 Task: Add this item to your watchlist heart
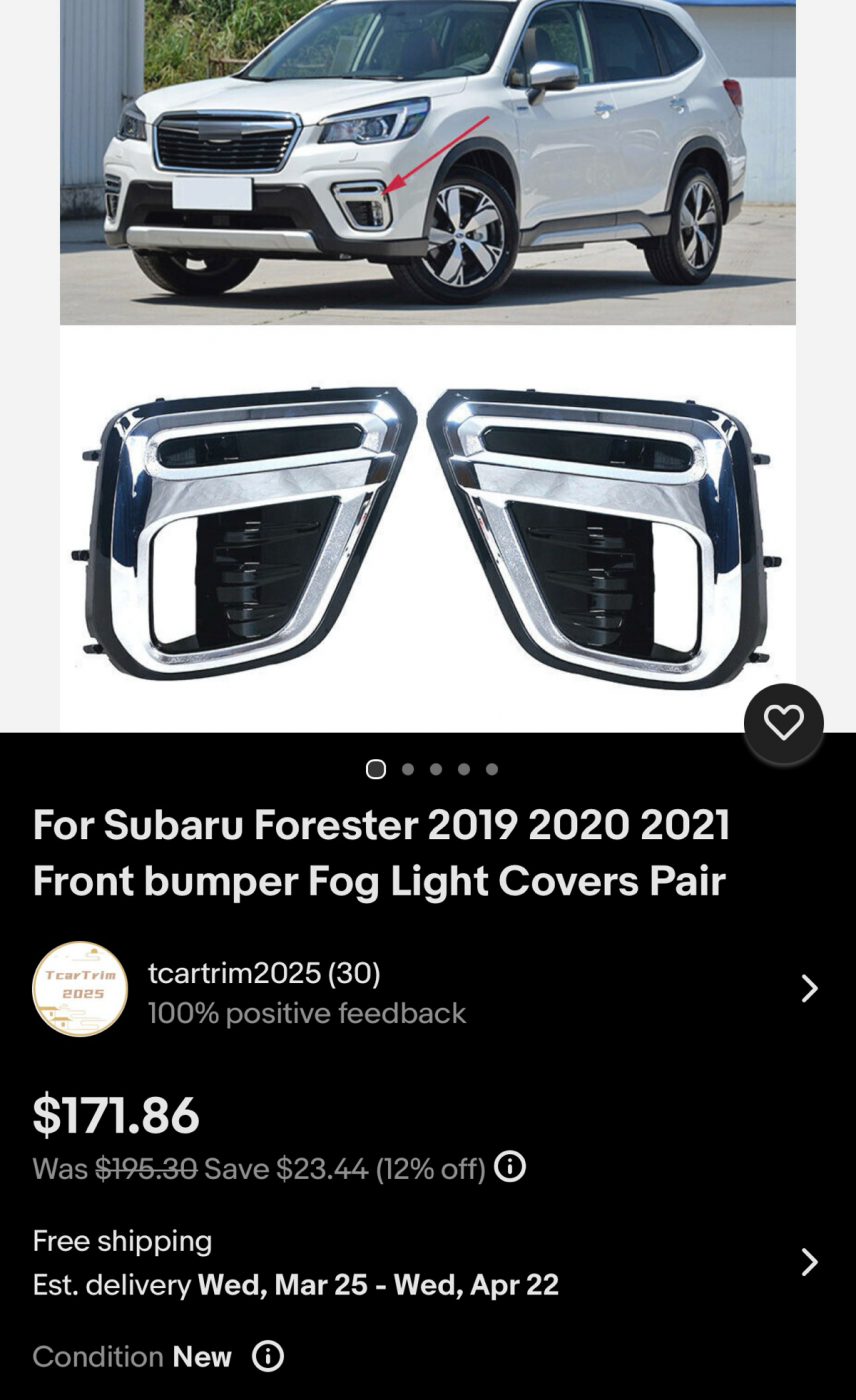click(783, 723)
